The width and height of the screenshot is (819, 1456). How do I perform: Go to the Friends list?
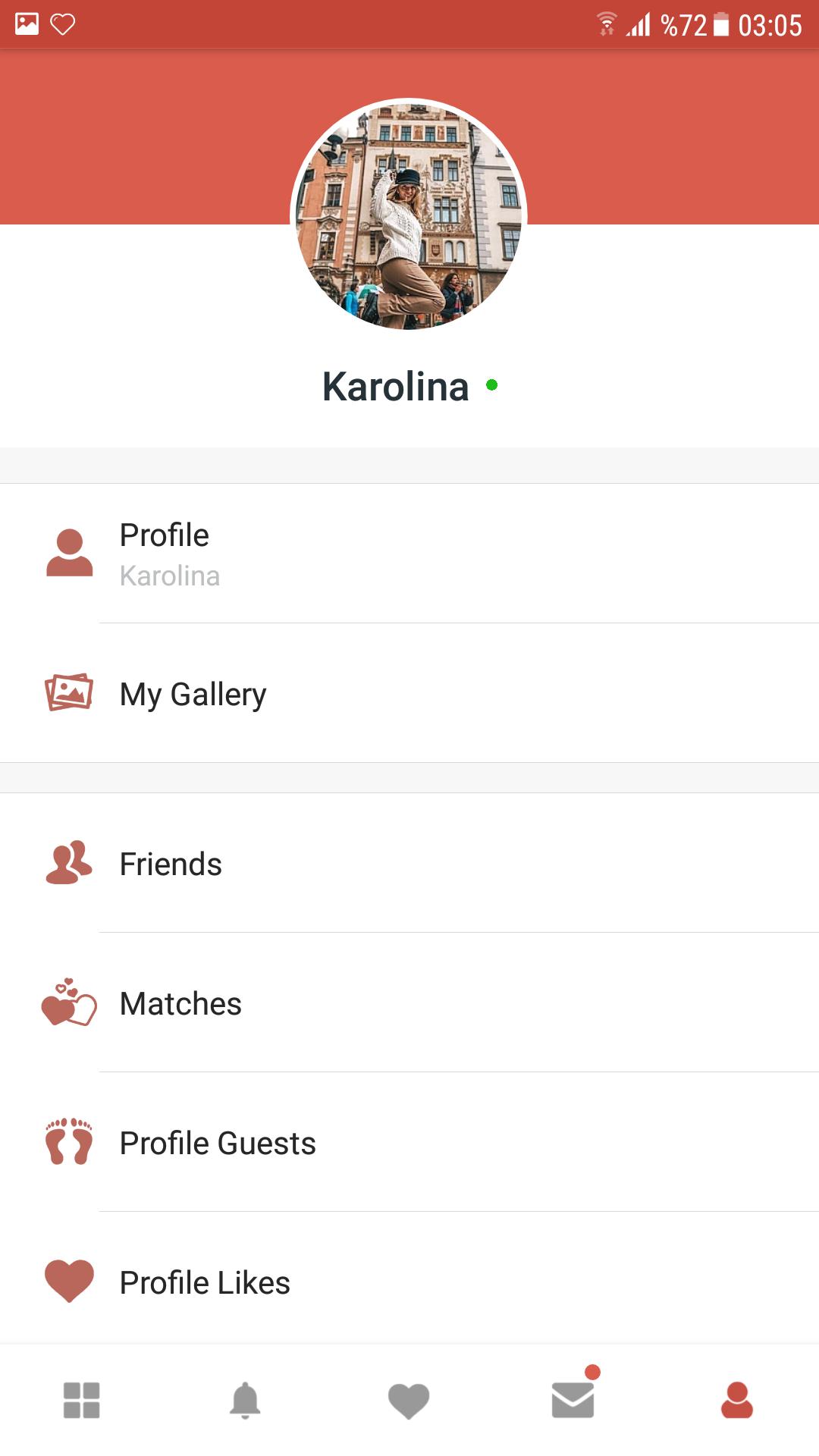[409, 863]
